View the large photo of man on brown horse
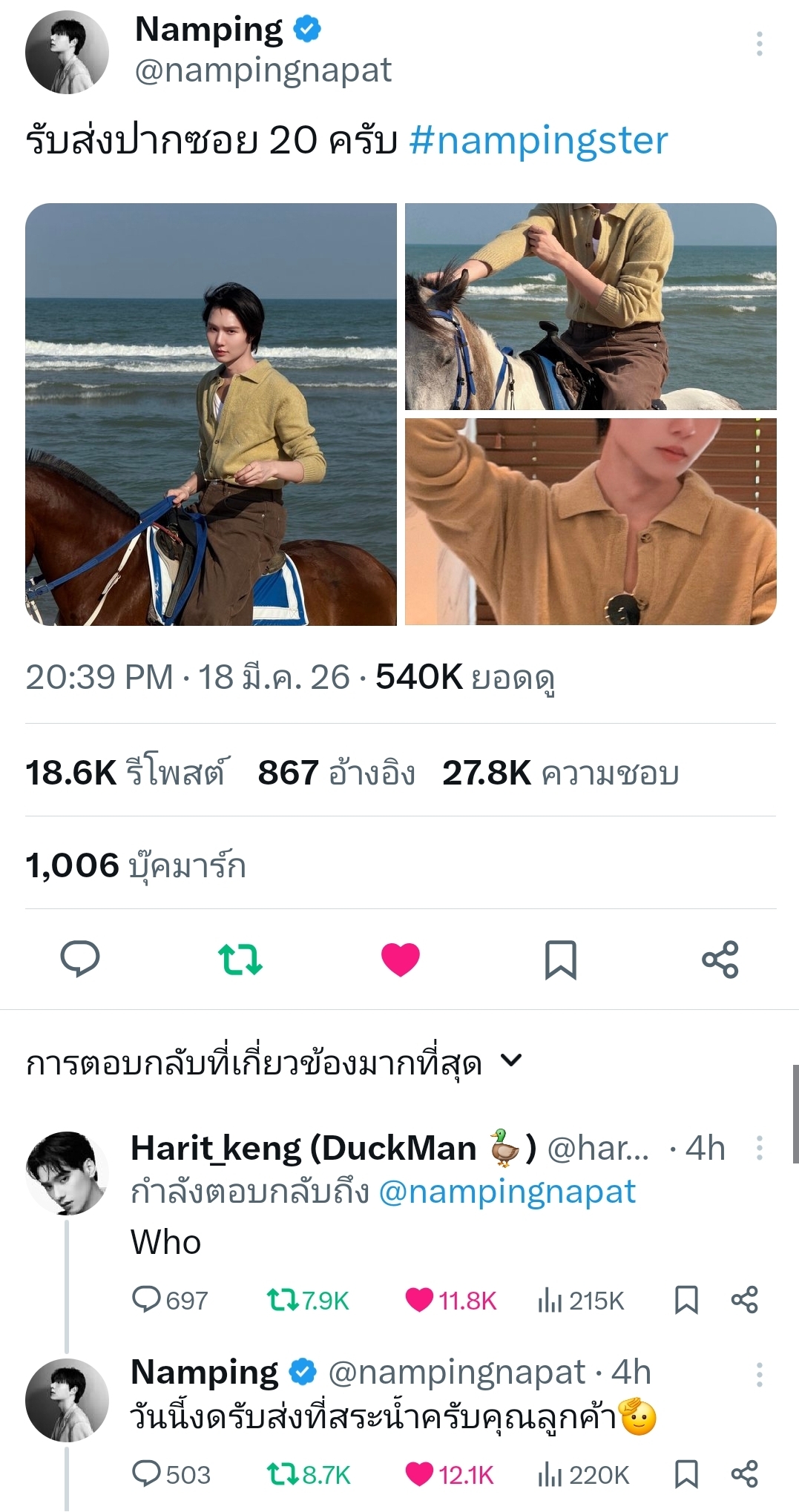This screenshot has height=1512, width=799. pos(211,414)
